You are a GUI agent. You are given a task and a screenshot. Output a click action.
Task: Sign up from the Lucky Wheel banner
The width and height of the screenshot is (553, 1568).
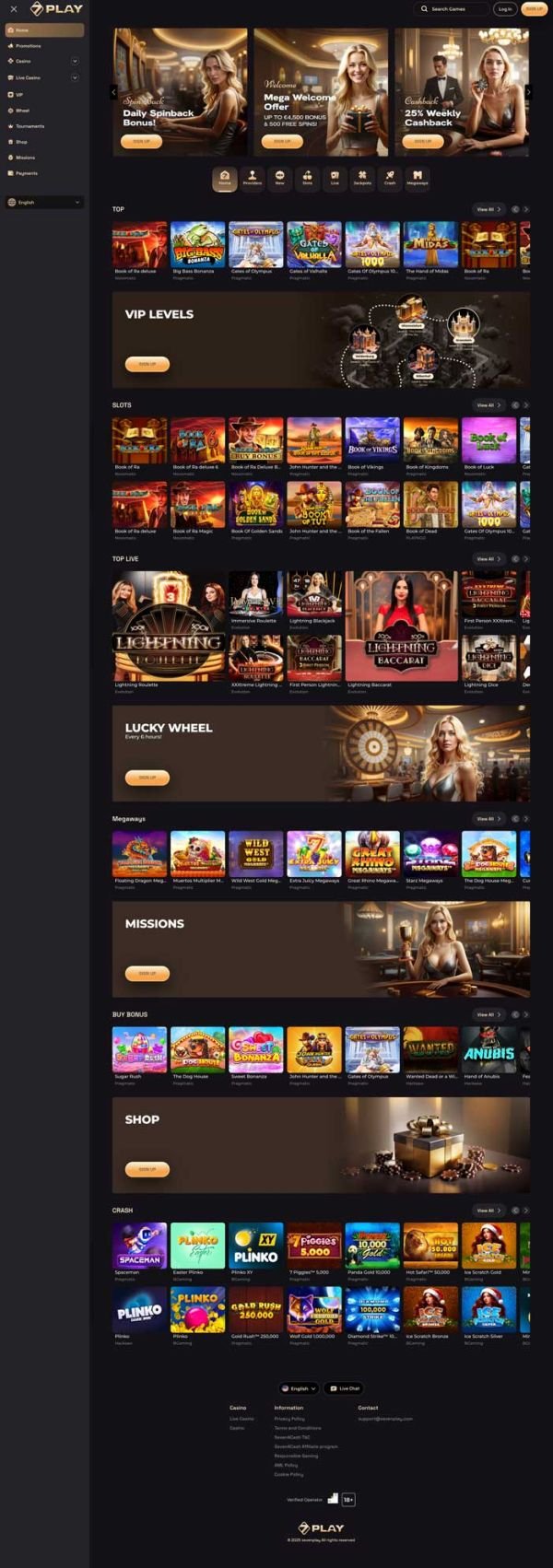pos(147,778)
